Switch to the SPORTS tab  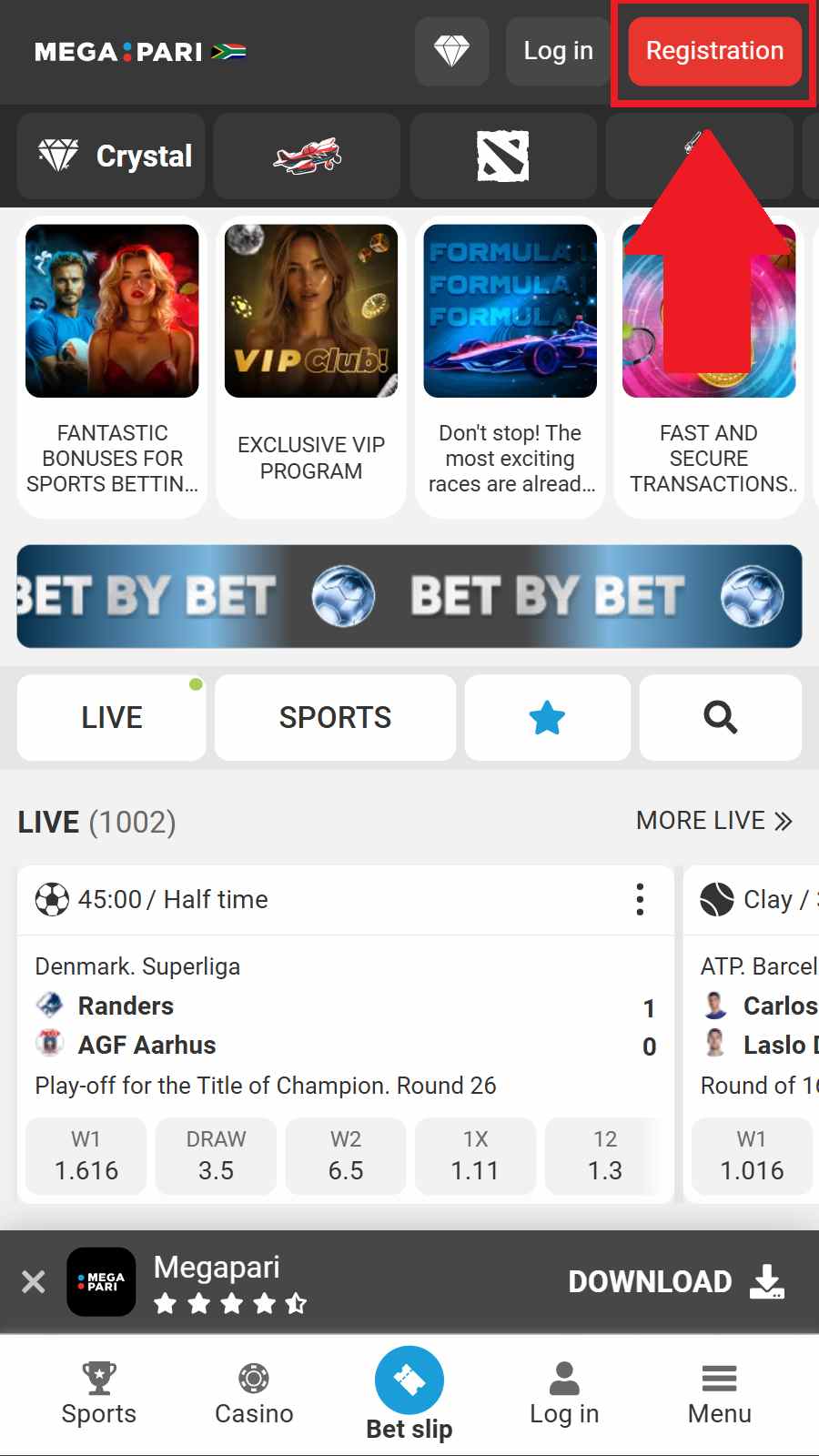click(x=335, y=717)
